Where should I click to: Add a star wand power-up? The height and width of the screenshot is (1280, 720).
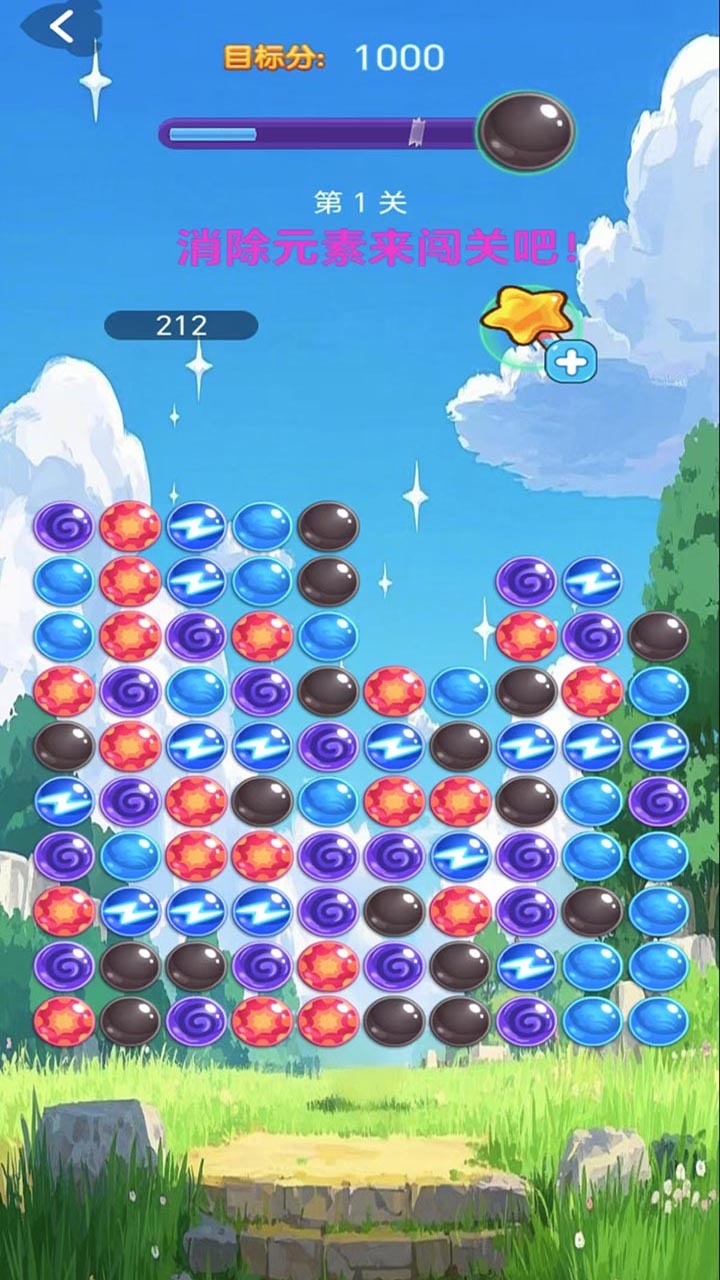click(570, 362)
